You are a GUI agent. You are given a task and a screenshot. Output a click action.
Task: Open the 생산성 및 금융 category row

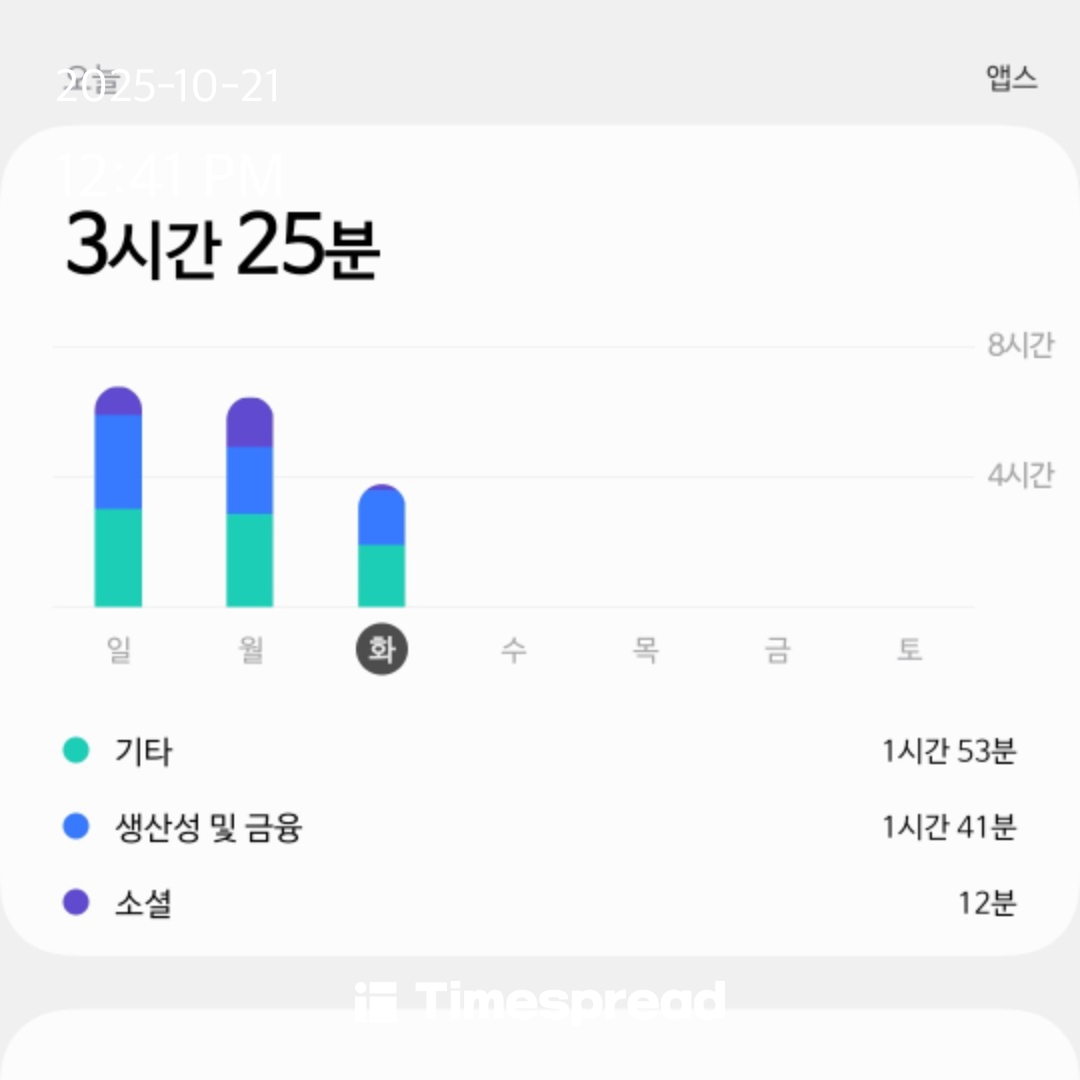539,827
